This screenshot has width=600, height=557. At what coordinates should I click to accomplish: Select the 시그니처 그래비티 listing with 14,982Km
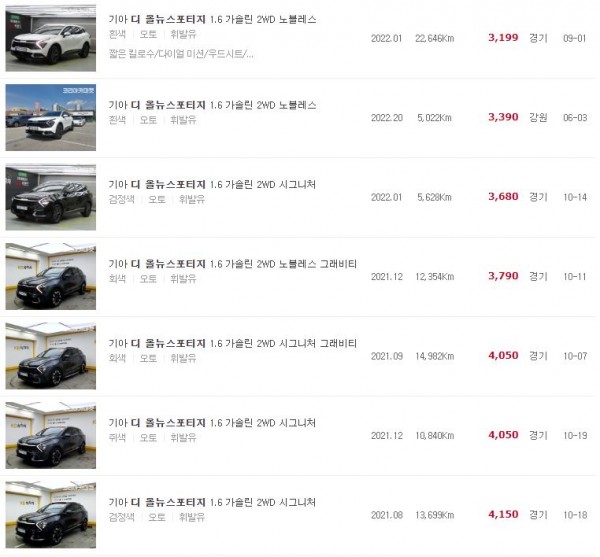coord(232,343)
